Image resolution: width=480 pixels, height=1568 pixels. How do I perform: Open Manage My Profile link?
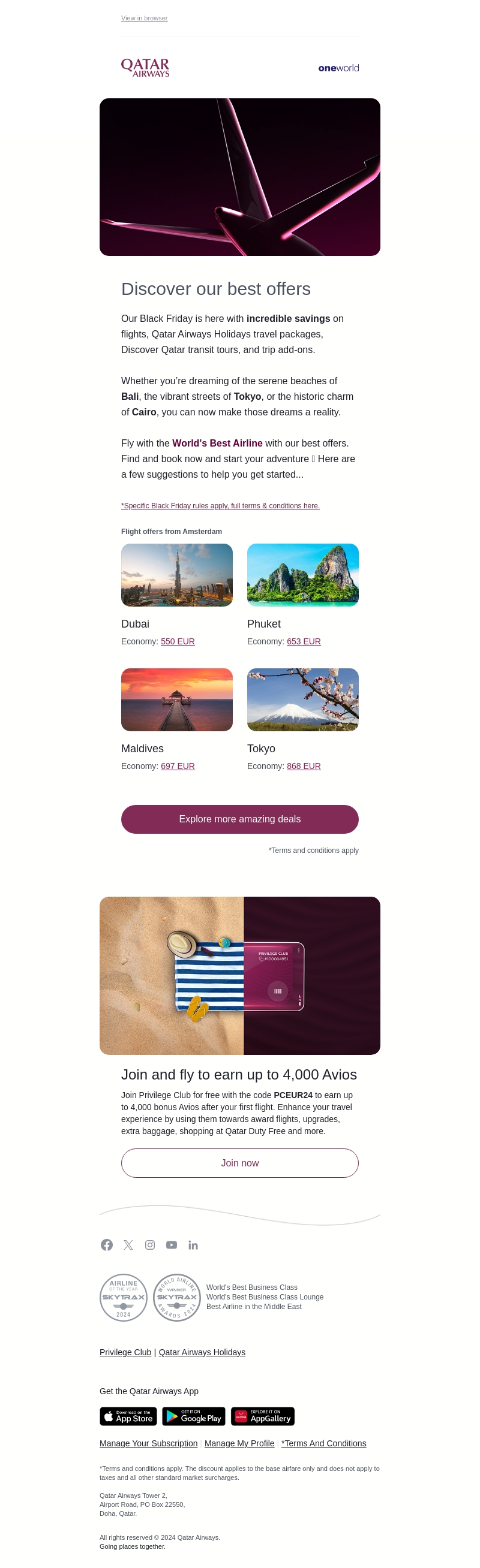pyautogui.click(x=239, y=1444)
